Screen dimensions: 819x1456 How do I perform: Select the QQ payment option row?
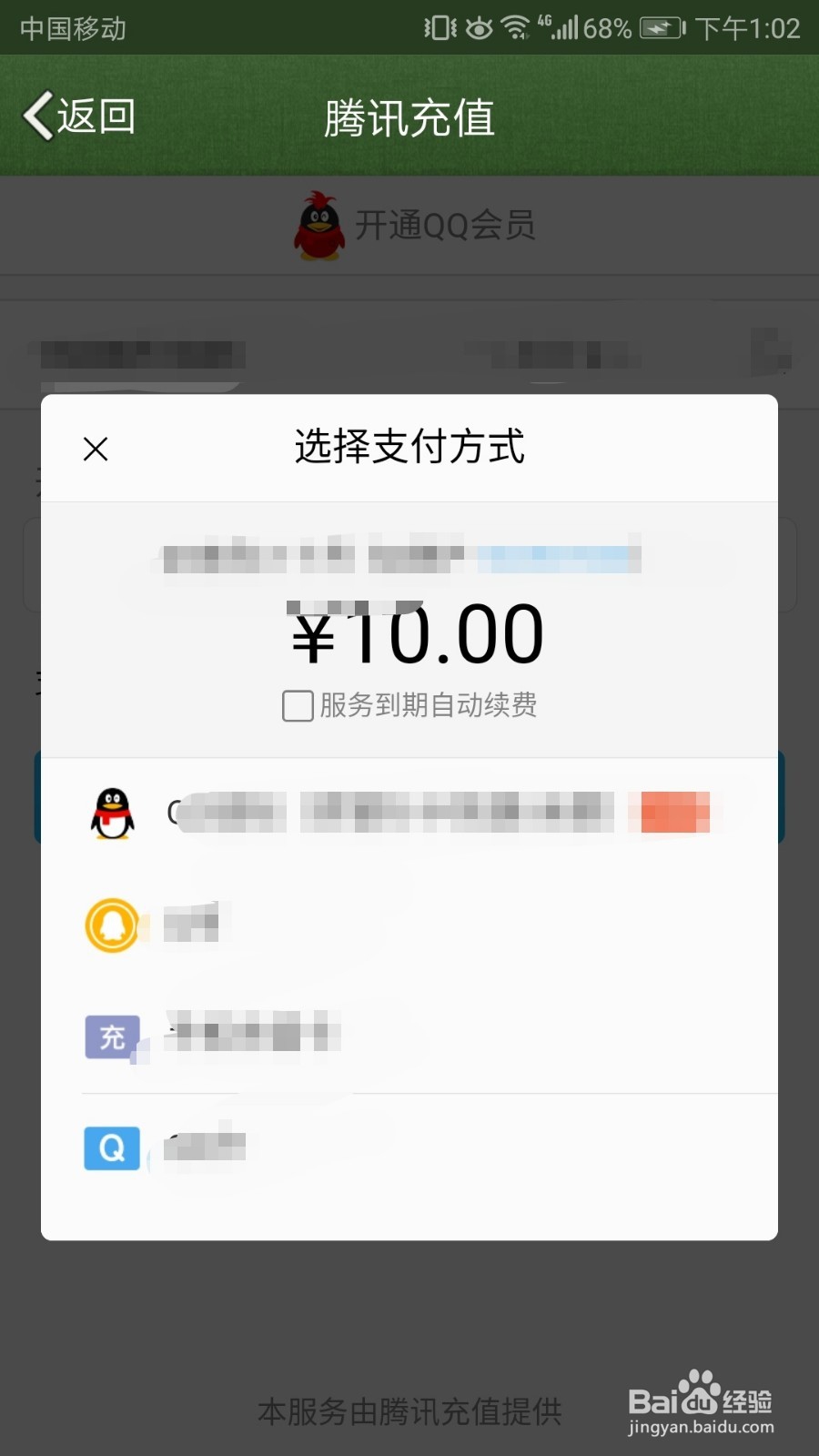pyautogui.click(x=409, y=813)
